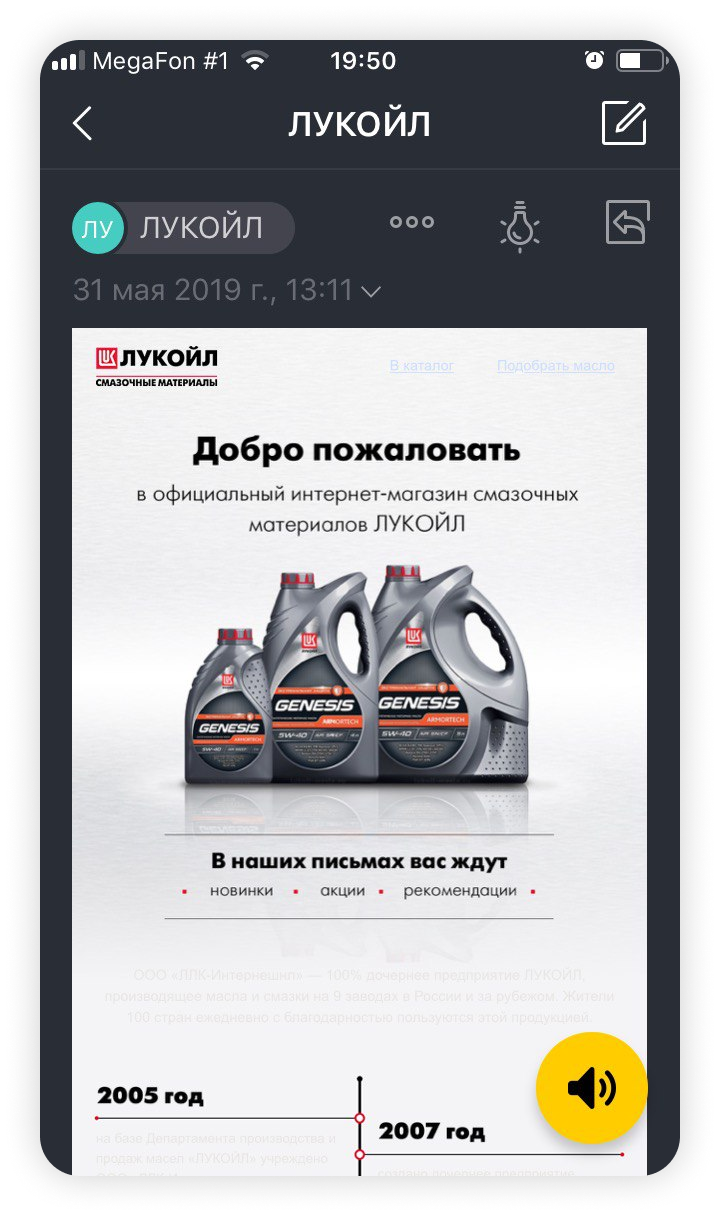
Task: Open the Подобрать масло link
Action: coord(555,366)
